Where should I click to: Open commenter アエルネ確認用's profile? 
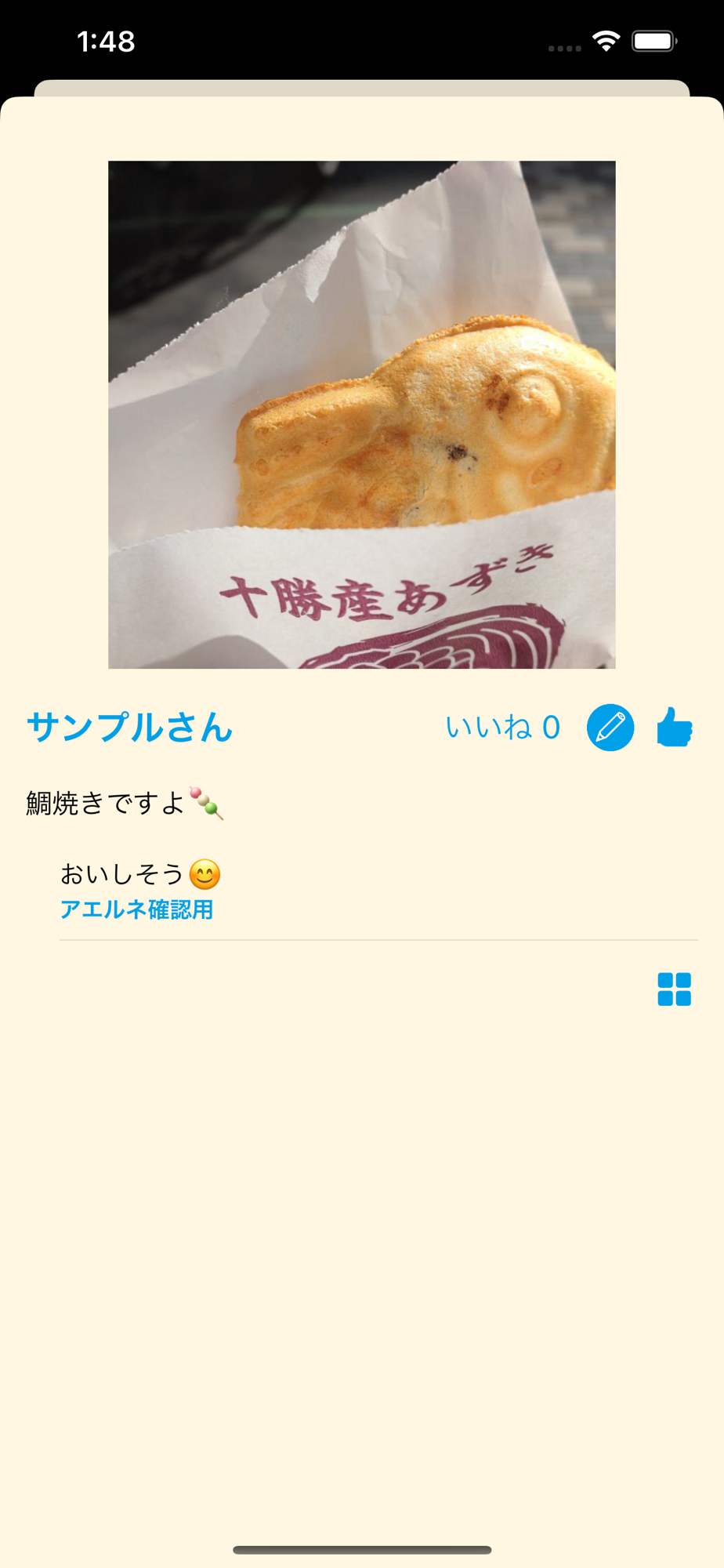(x=137, y=909)
